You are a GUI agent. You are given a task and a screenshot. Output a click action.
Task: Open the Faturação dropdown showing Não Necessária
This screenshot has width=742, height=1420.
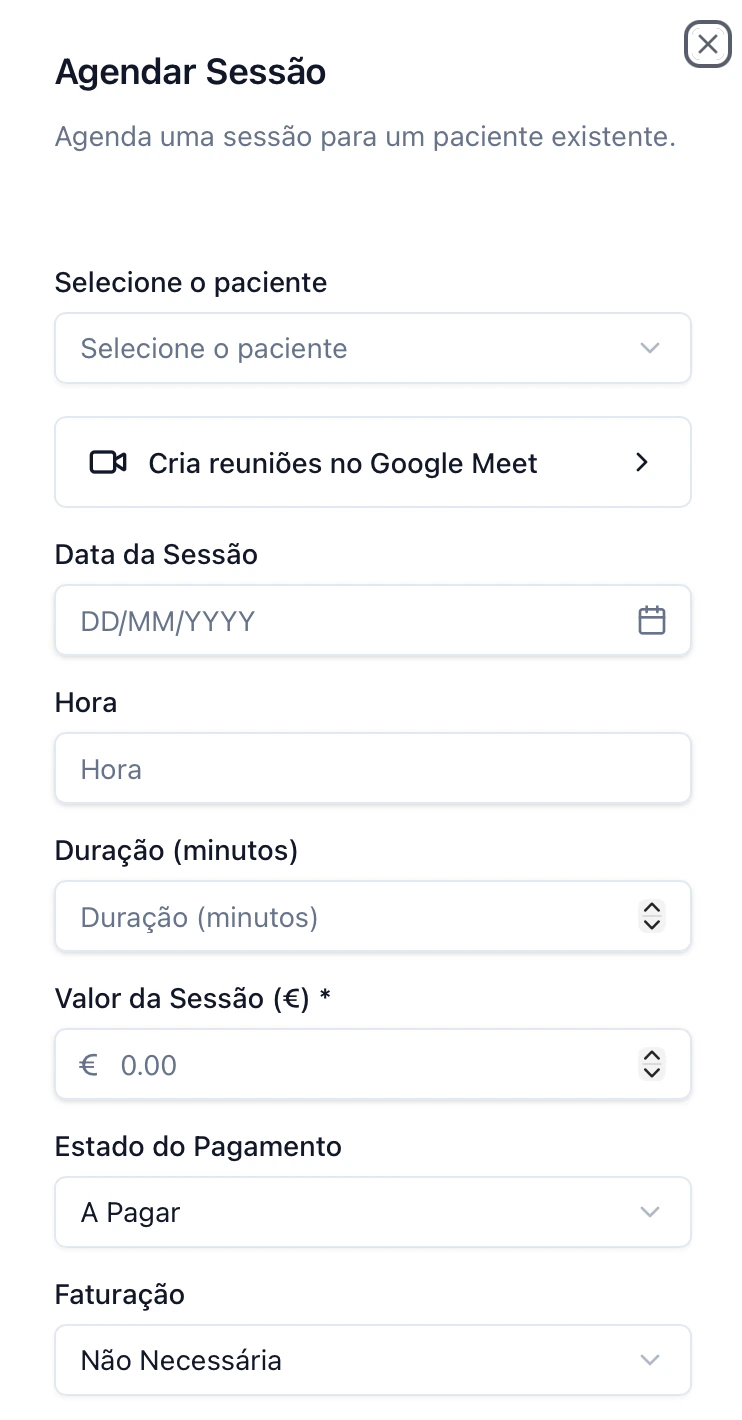(370, 1360)
